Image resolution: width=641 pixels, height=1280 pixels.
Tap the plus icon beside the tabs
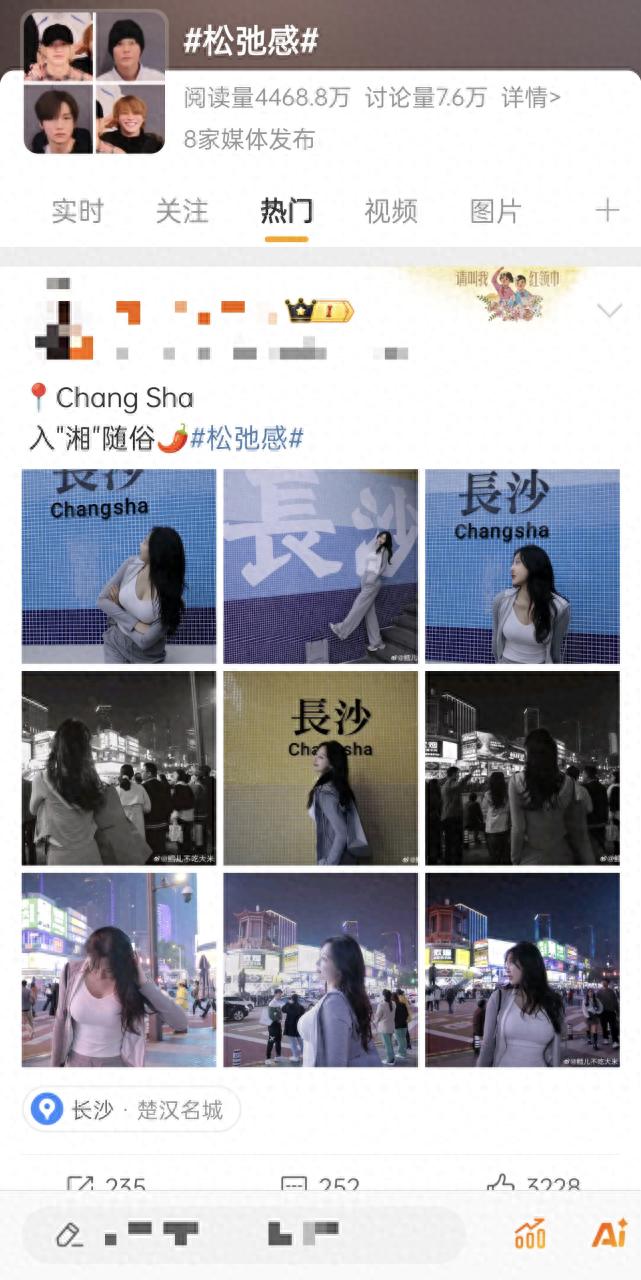(607, 210)
